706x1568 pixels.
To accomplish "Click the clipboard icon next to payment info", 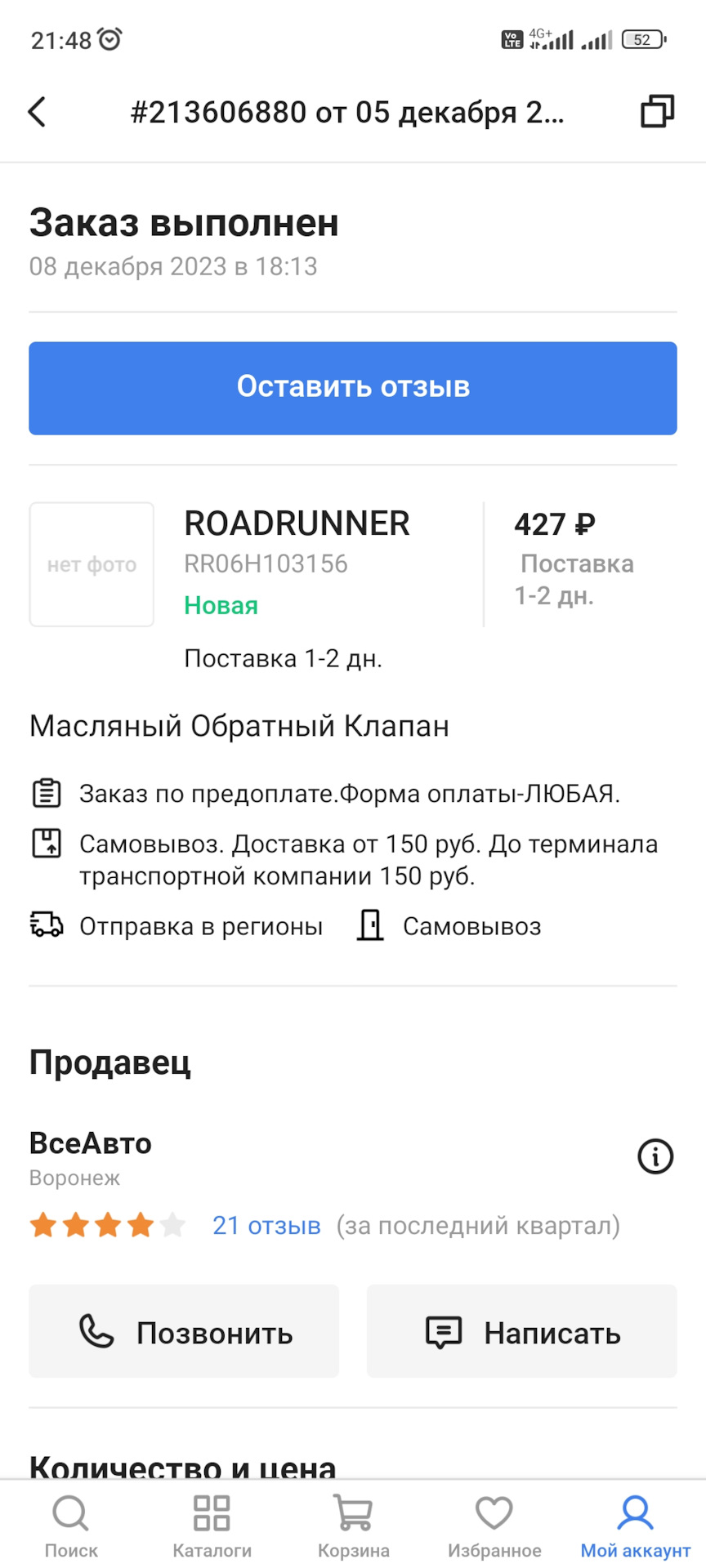I will tap(47, 792).
